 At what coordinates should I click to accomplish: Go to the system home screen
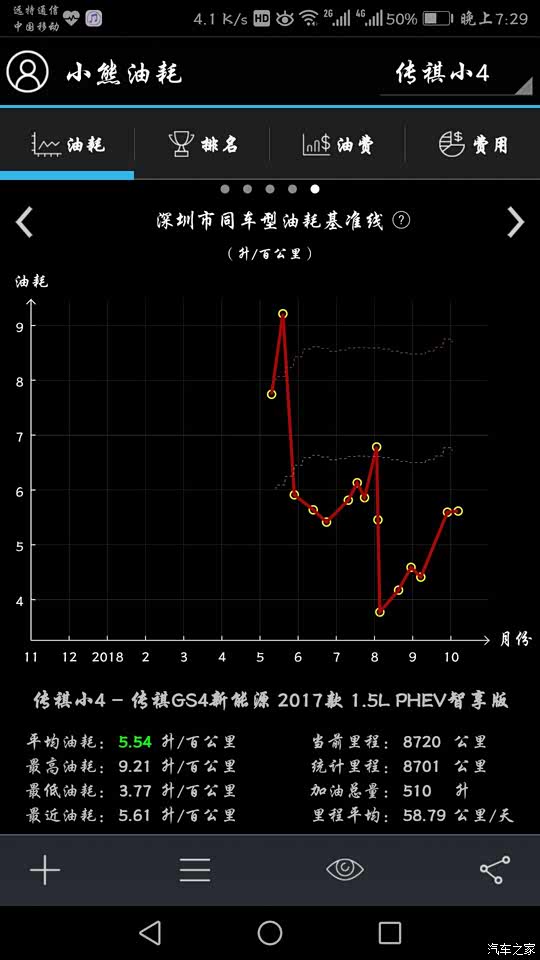point(269,932)
